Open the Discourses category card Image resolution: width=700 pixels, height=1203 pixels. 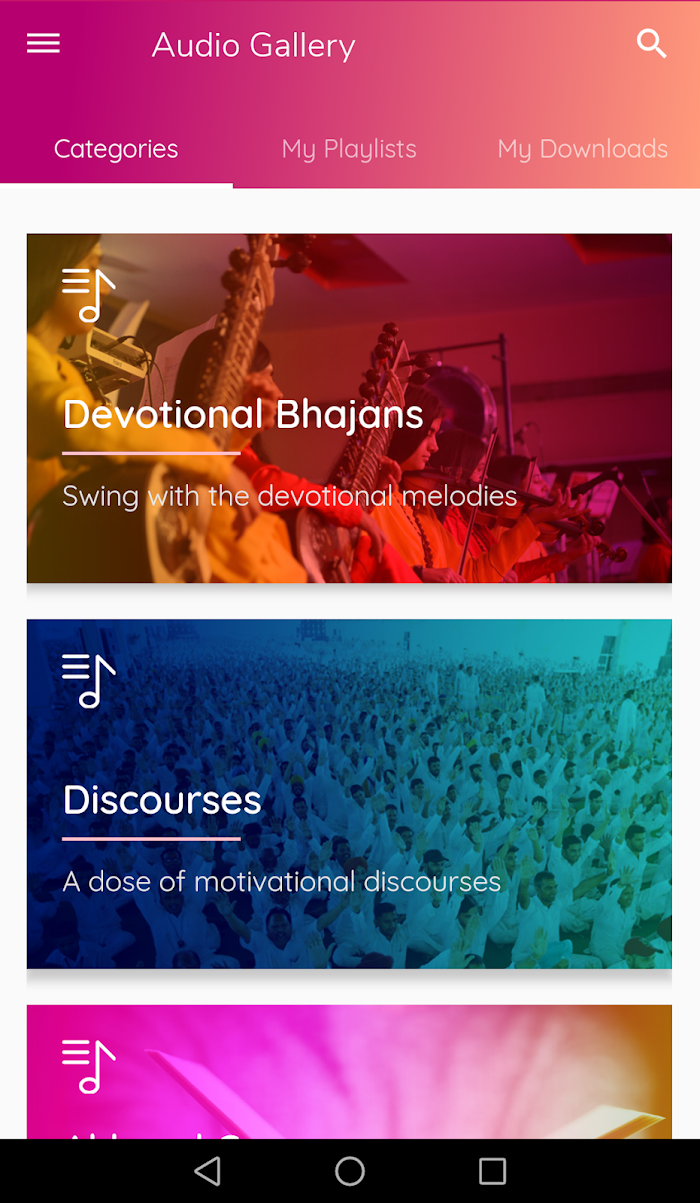coord(349,794)
